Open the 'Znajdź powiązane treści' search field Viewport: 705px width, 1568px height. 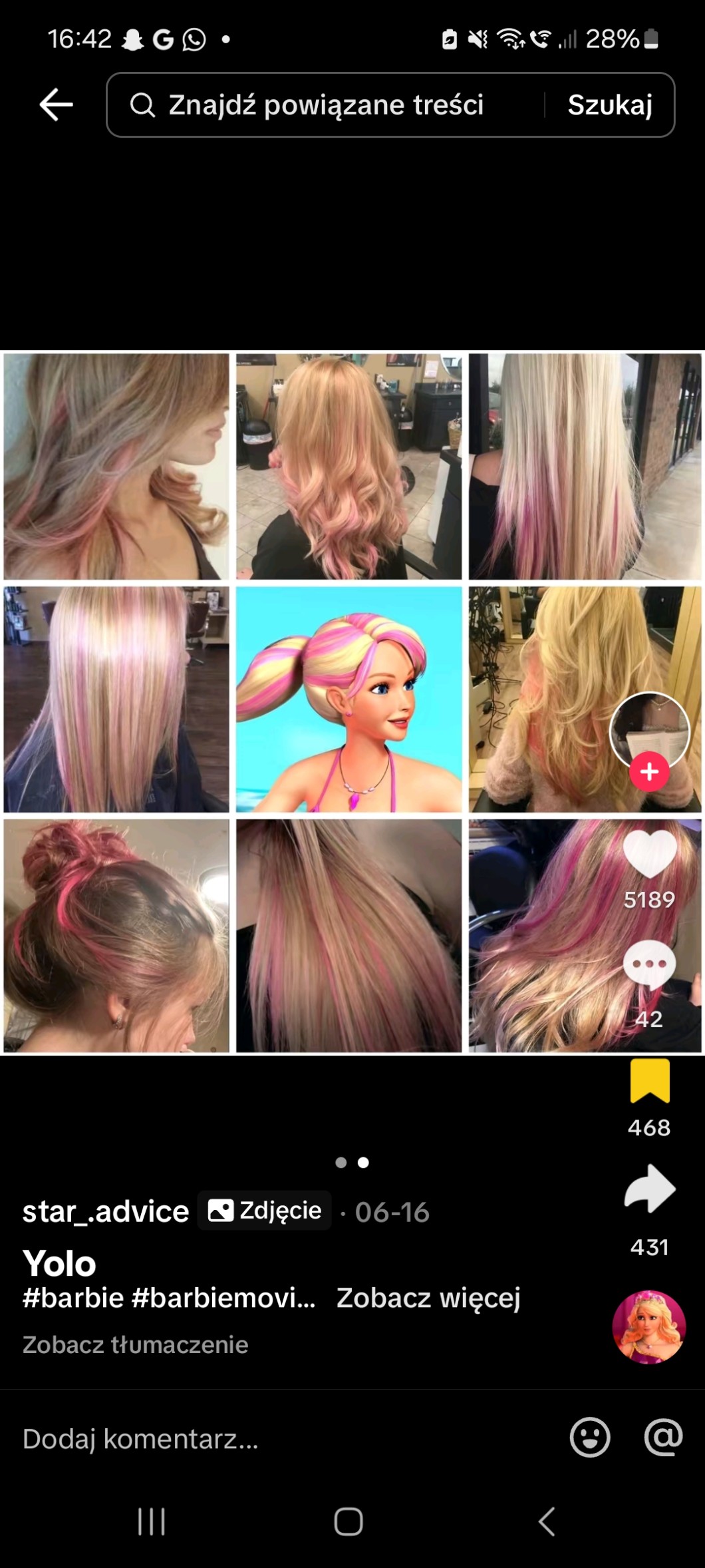(x=326, y=104)
